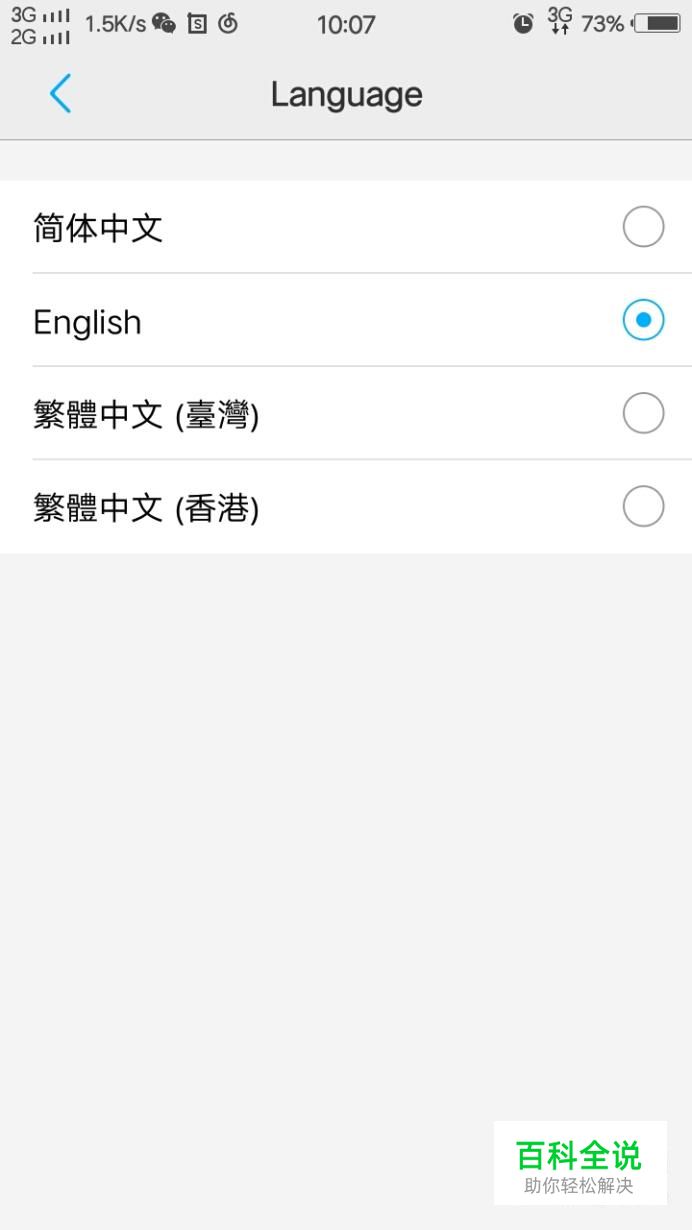Select 繁體中文 (臺灣) language
The width and height of the screenshot is (692, 1230).
346,413
